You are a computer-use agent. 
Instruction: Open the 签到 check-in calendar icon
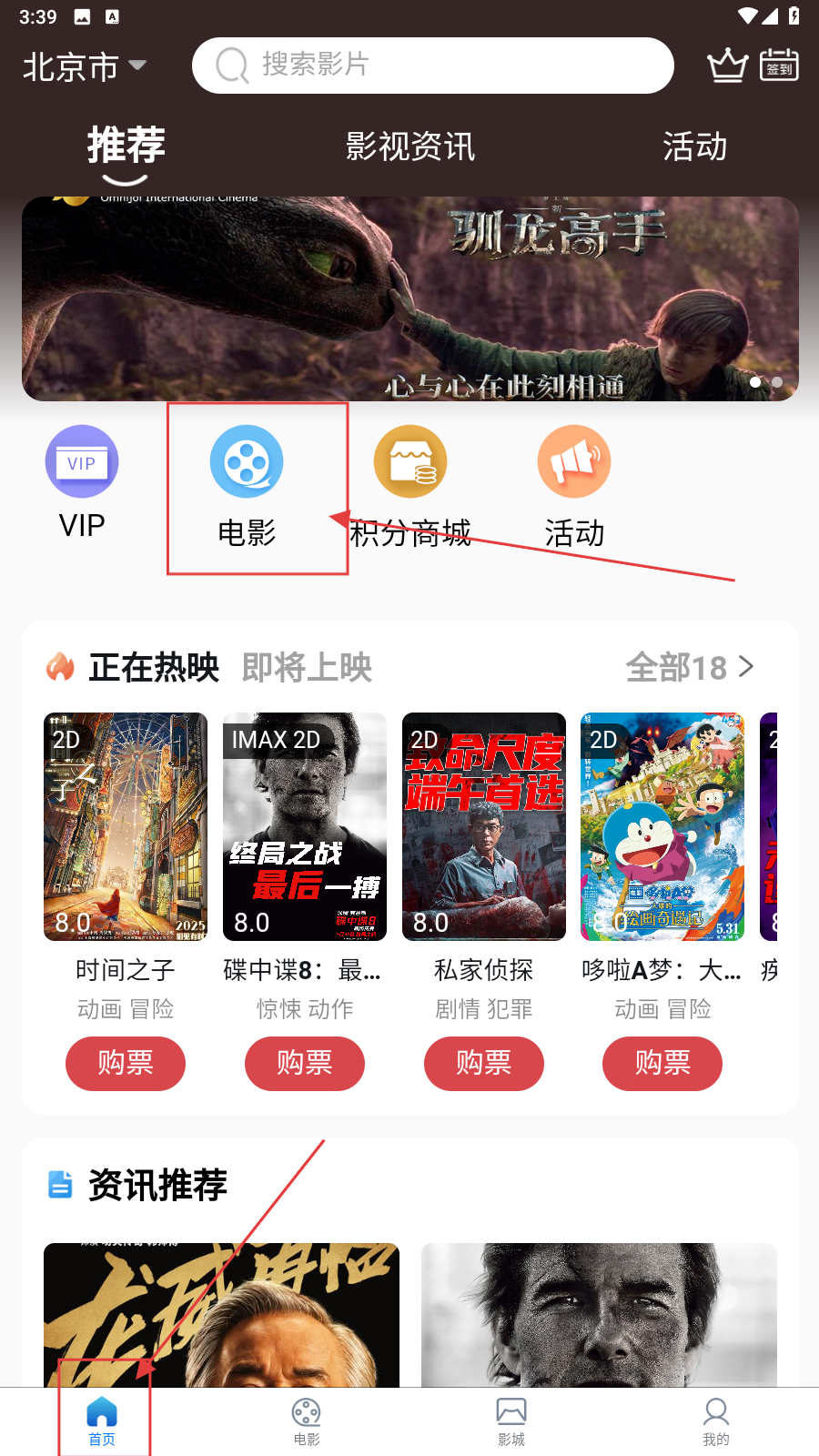coord(779,66)
